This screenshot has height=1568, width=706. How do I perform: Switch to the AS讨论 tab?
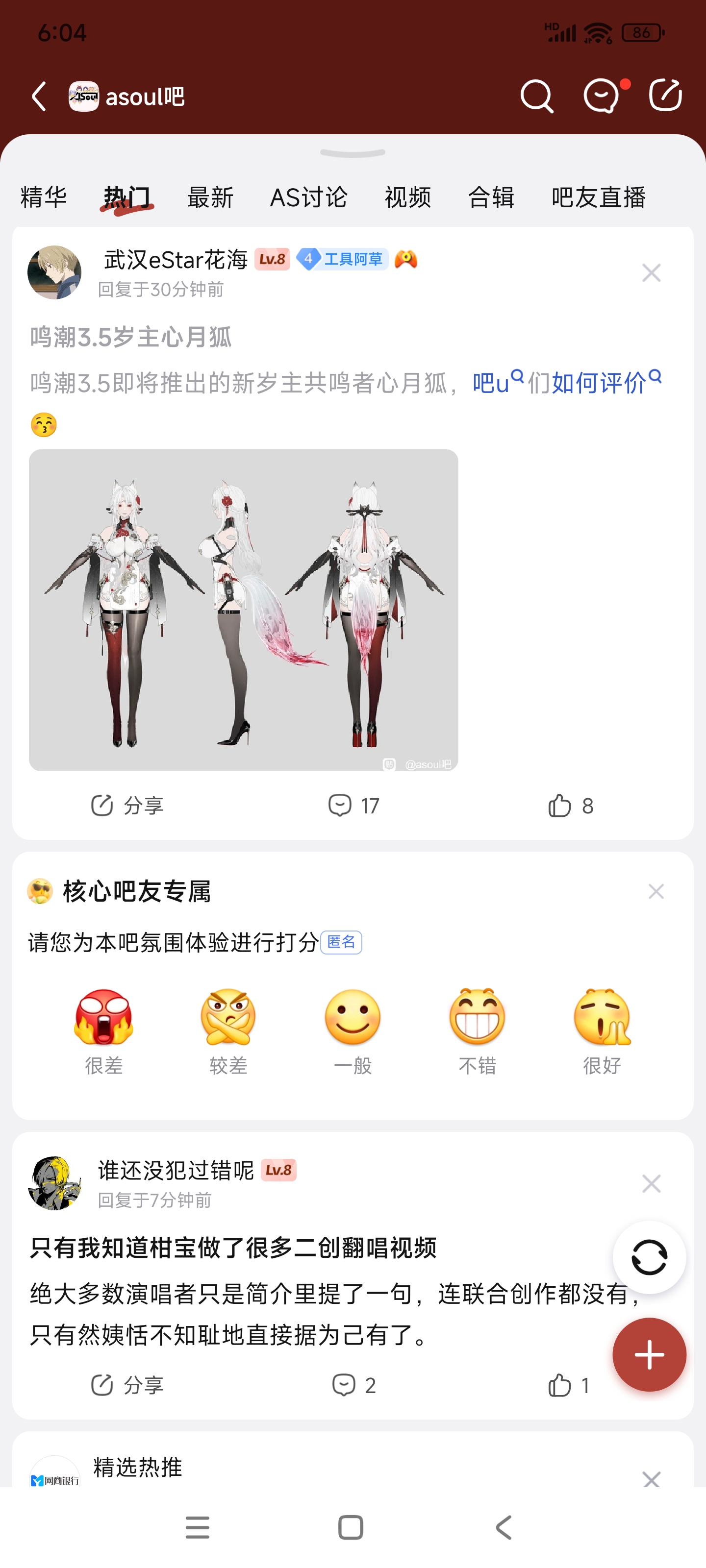(x=309, y=197)
